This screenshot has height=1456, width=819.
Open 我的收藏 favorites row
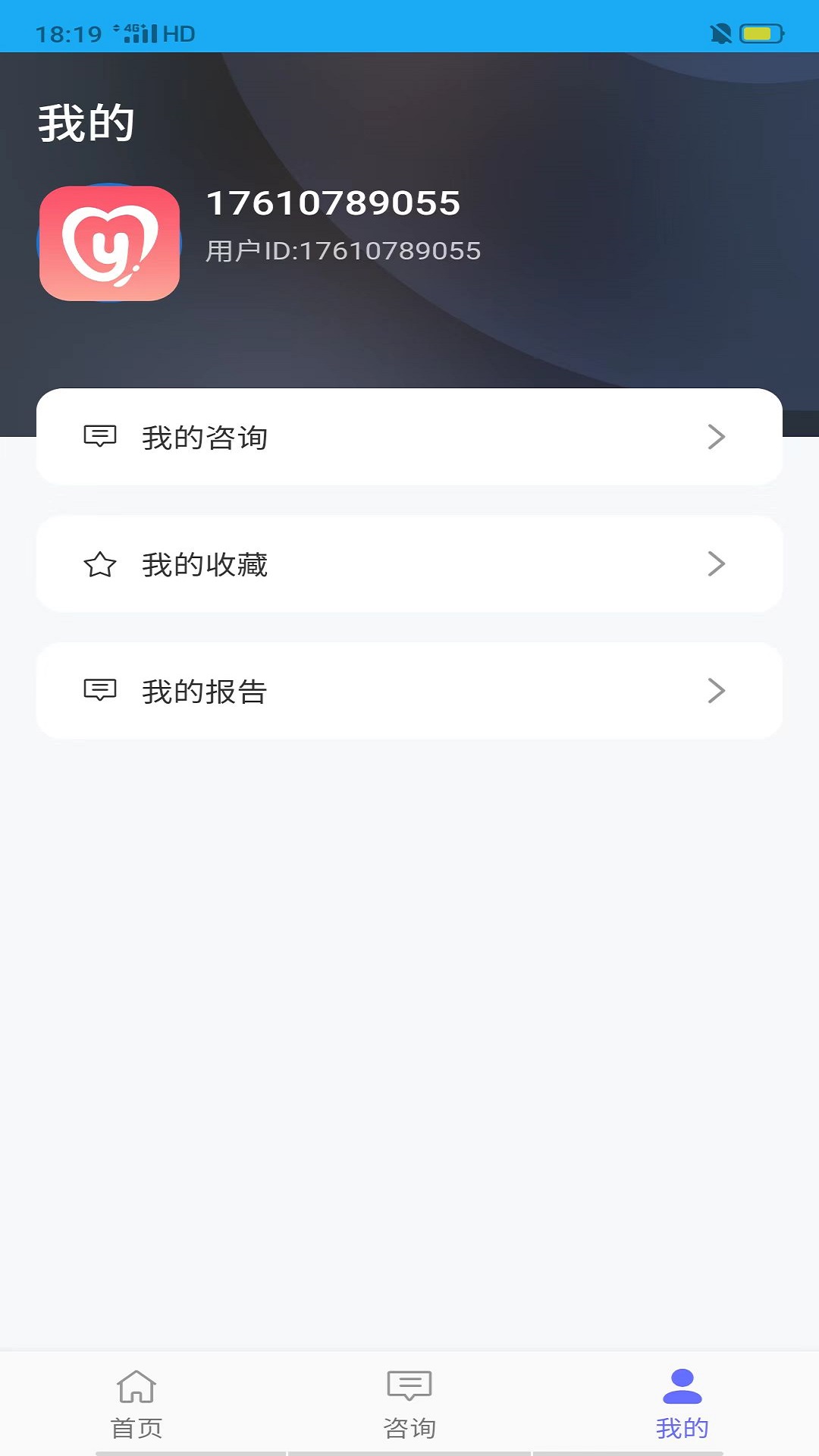click(x=409, y=564)
